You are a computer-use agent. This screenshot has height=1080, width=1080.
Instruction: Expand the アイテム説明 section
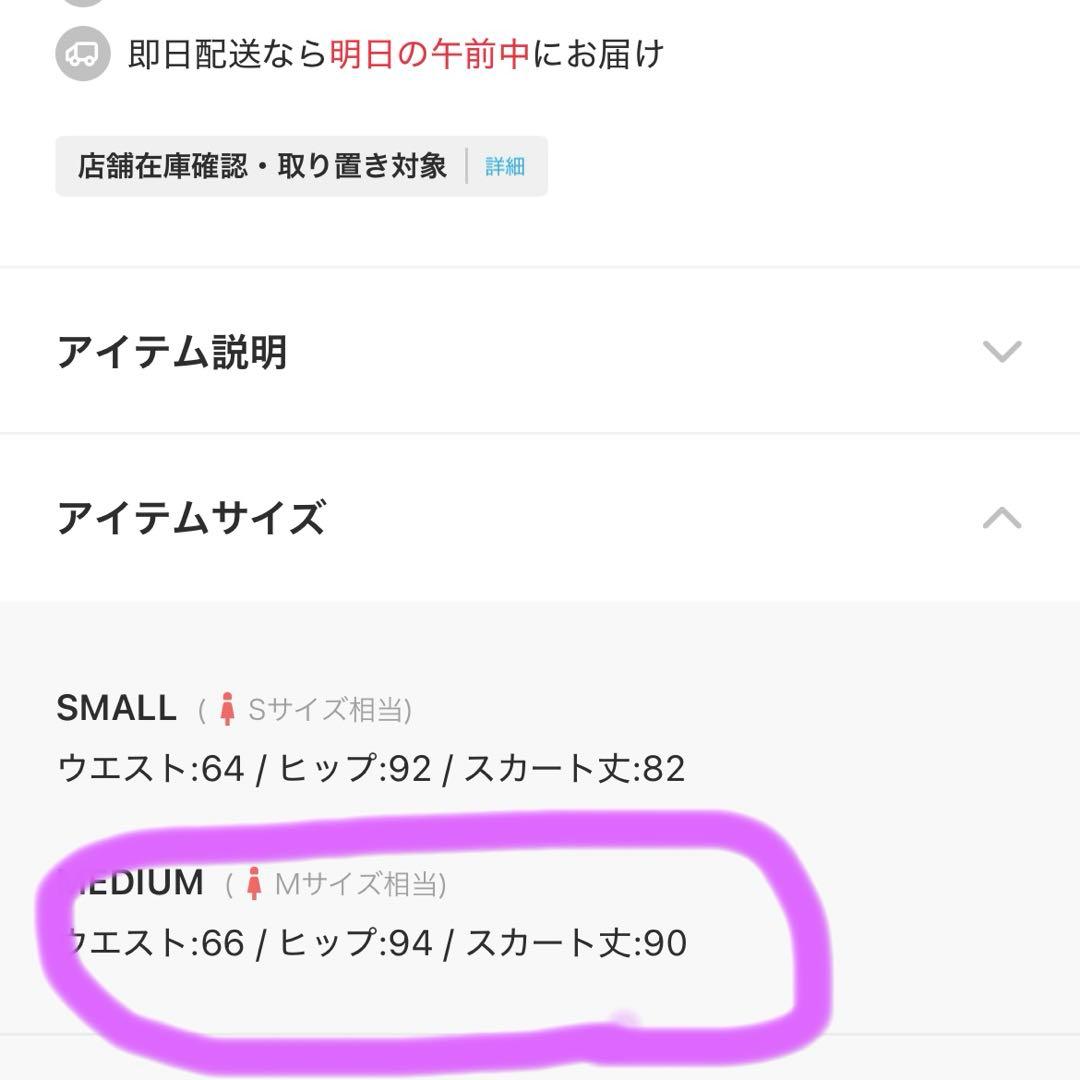(1001, 352)
